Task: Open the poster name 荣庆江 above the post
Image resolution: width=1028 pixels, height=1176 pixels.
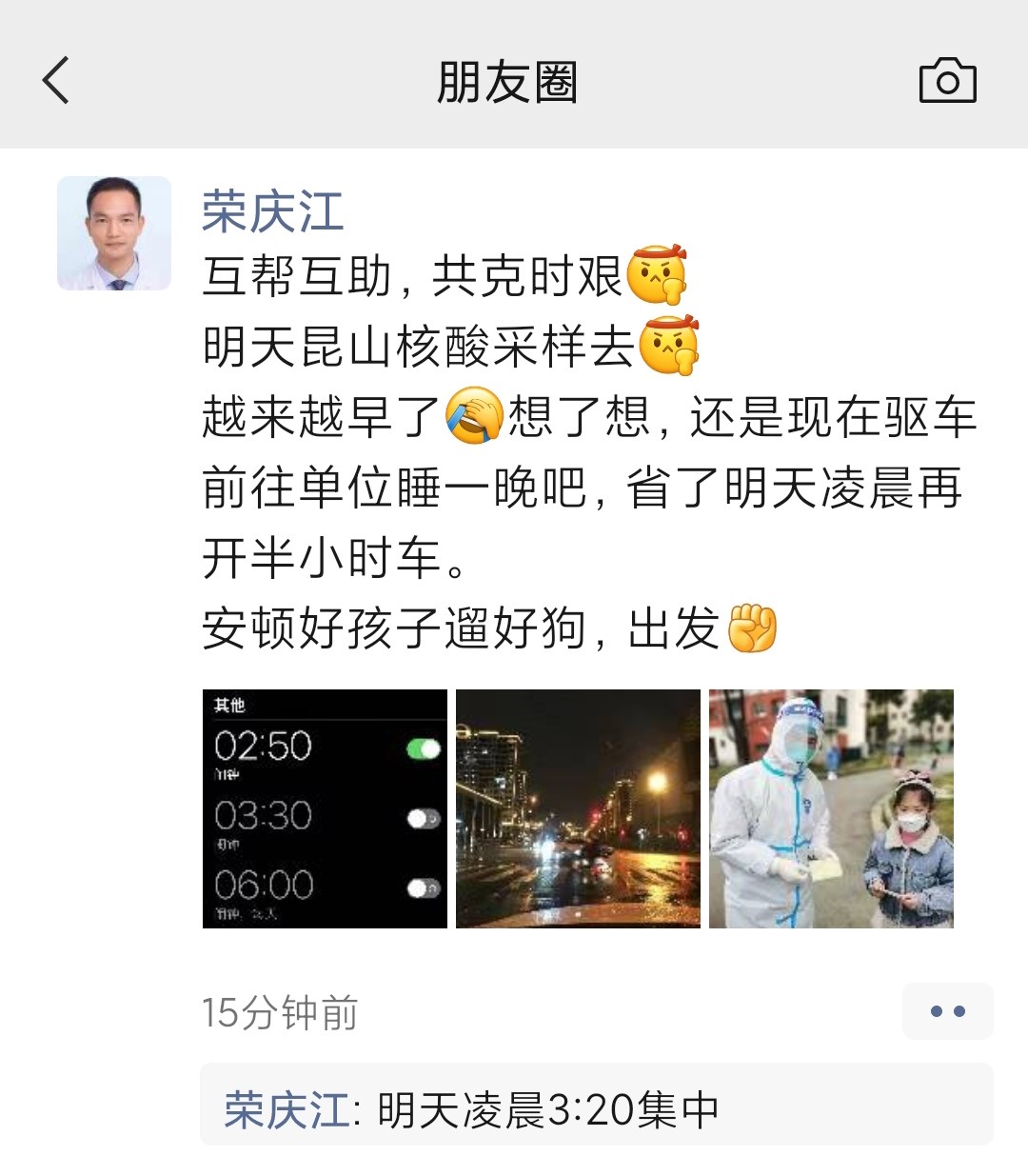Action: click(x=272, y=211)
